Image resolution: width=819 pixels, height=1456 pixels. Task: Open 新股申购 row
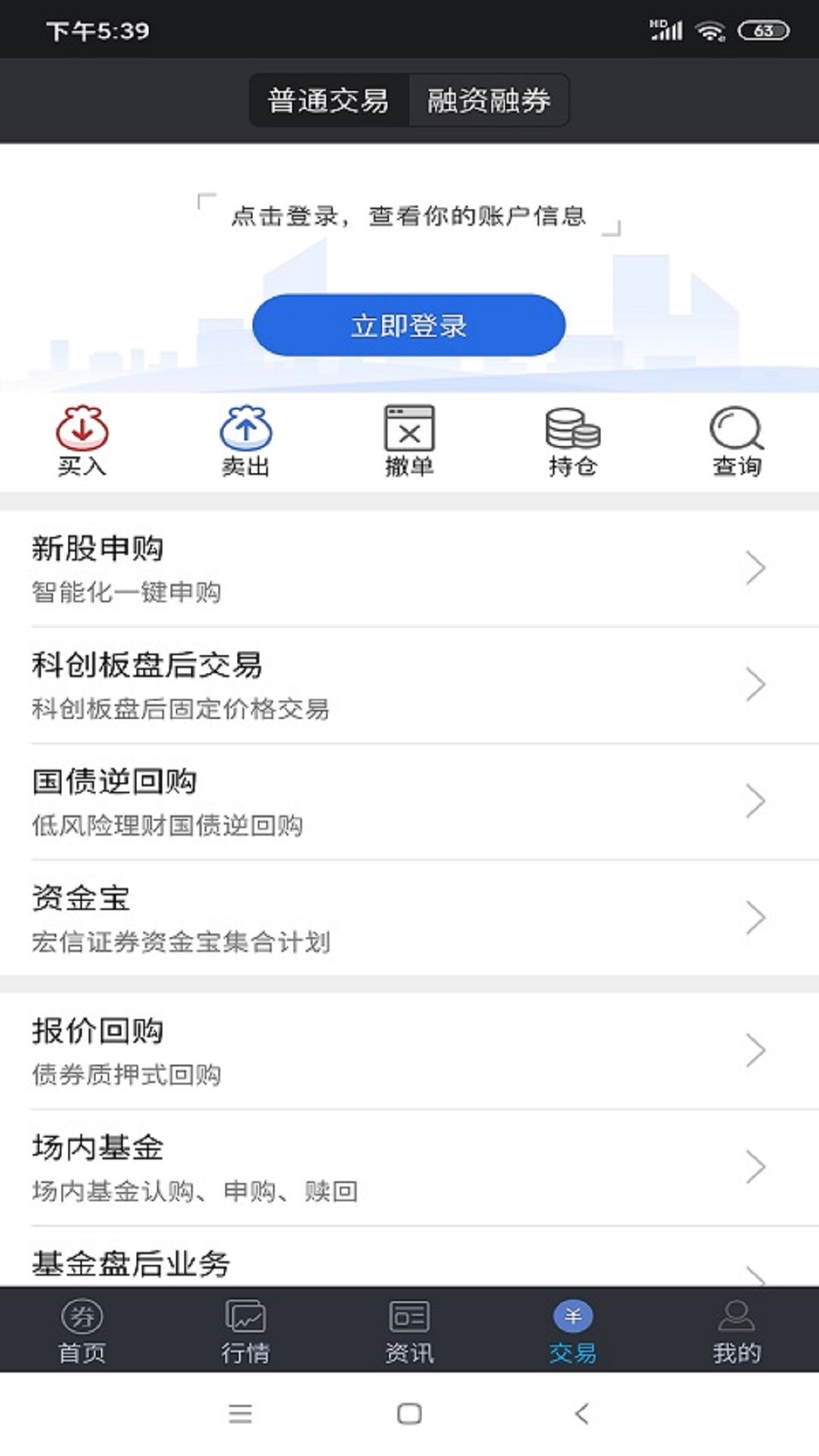[409, 569]
